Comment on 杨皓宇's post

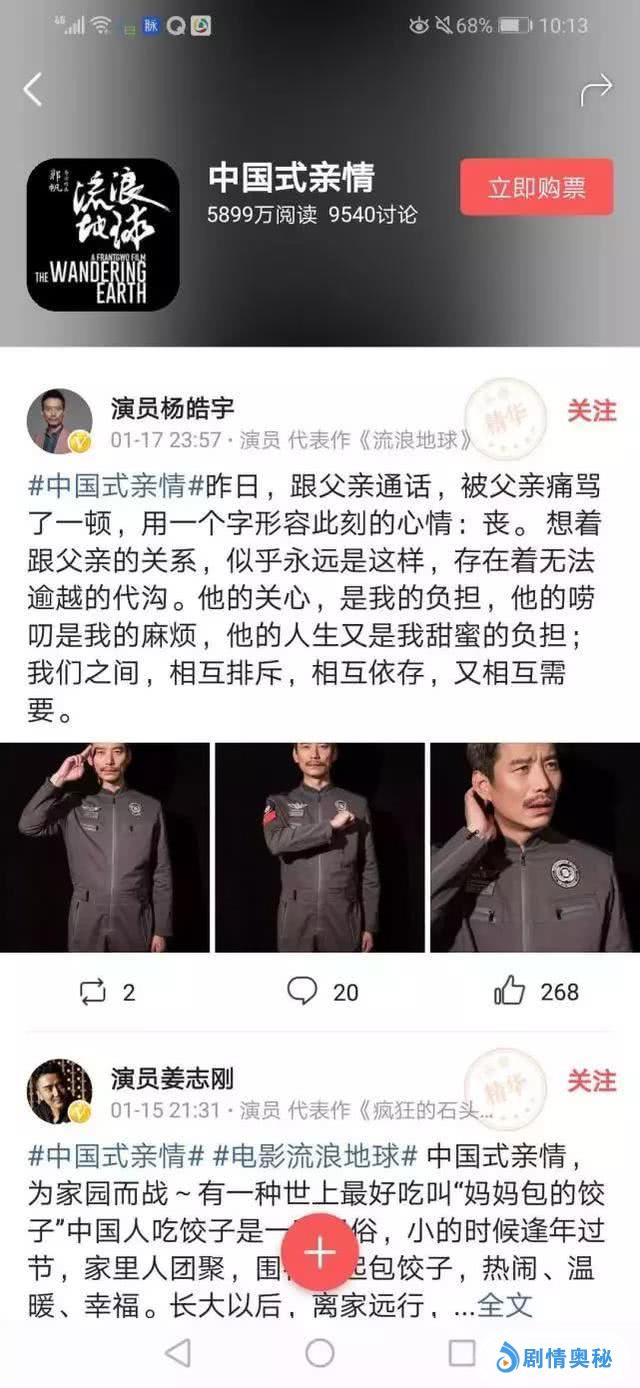pyautogui.click(x=322, y=991)
